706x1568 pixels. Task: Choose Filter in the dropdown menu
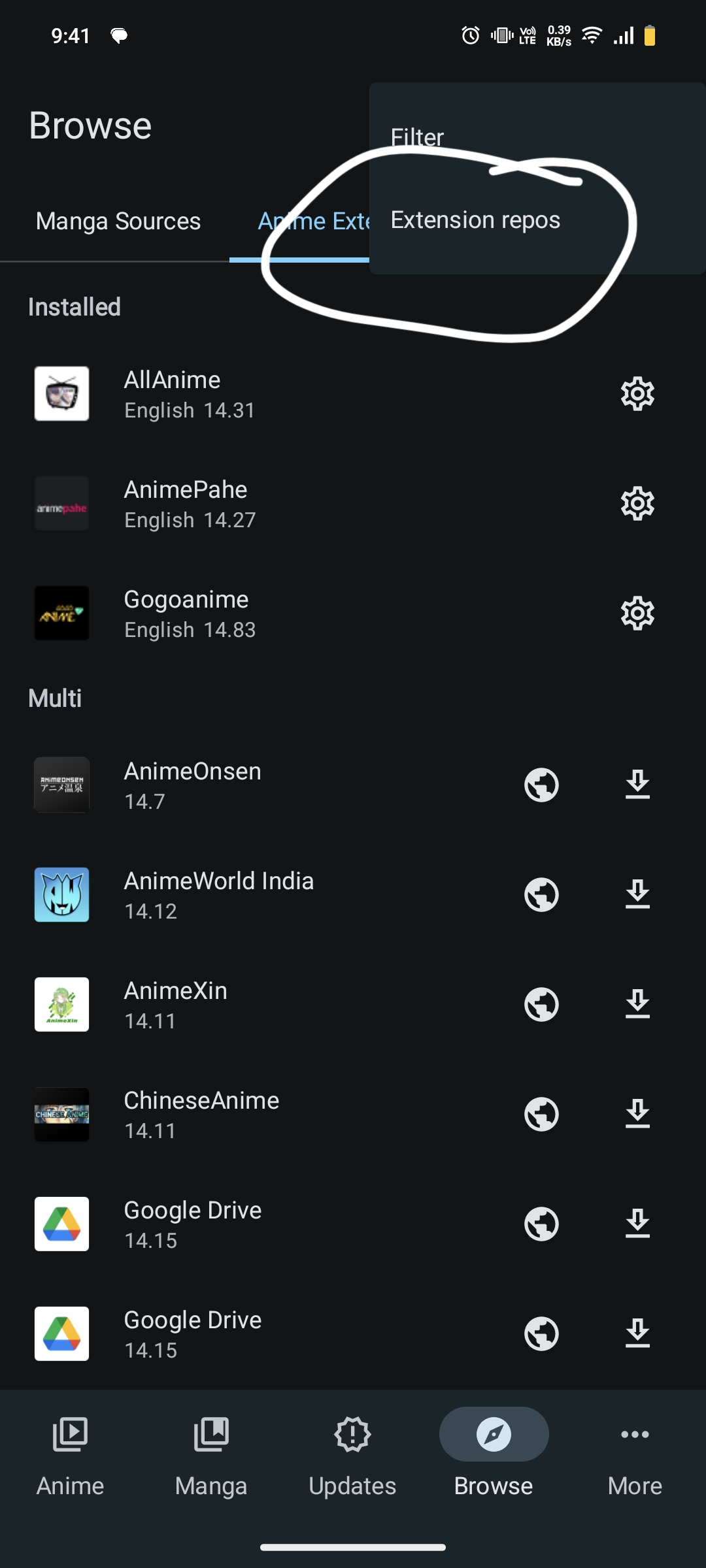click(417, 137)
